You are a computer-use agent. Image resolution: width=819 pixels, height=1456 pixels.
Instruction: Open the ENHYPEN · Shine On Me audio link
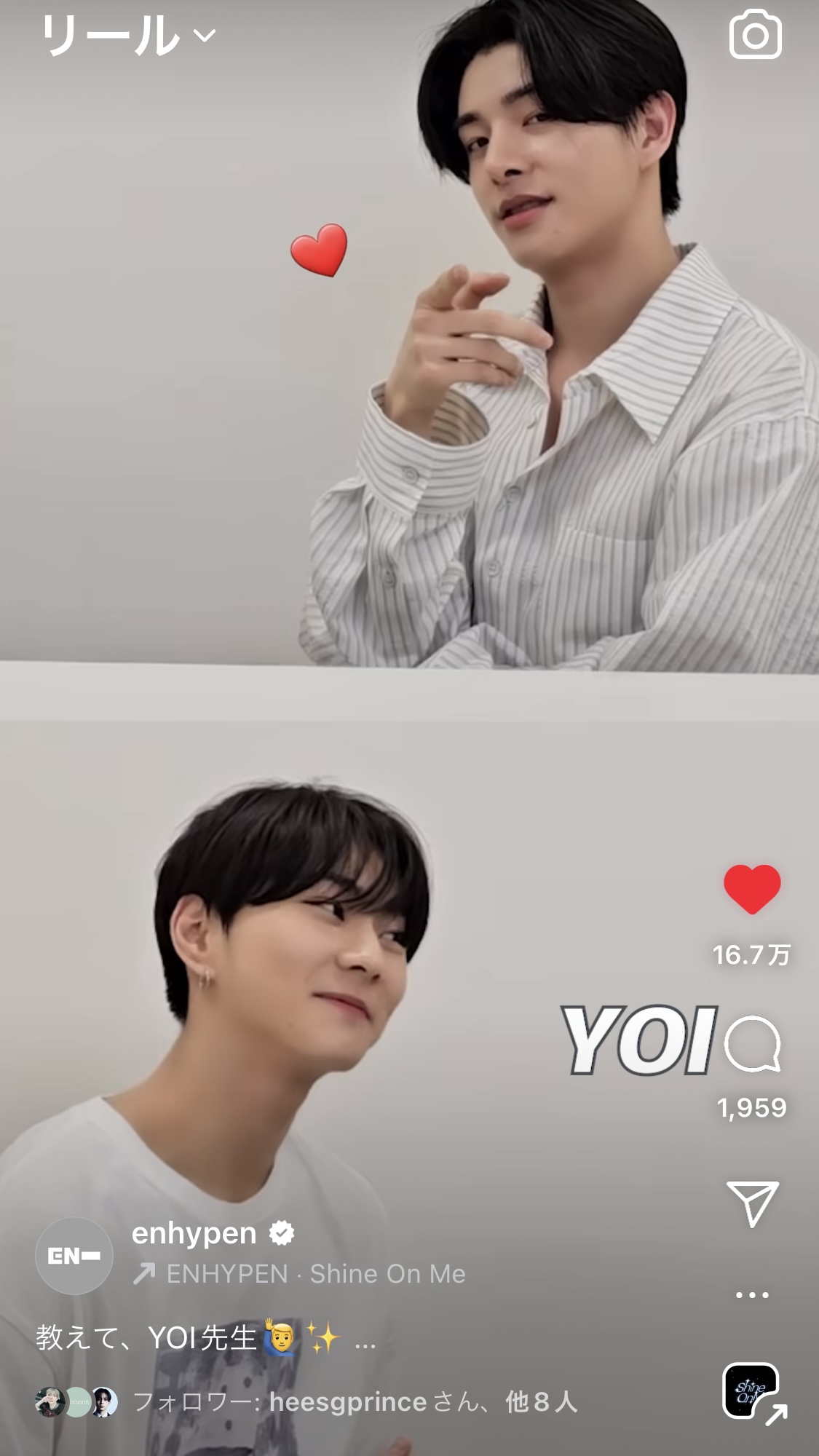299,1273
